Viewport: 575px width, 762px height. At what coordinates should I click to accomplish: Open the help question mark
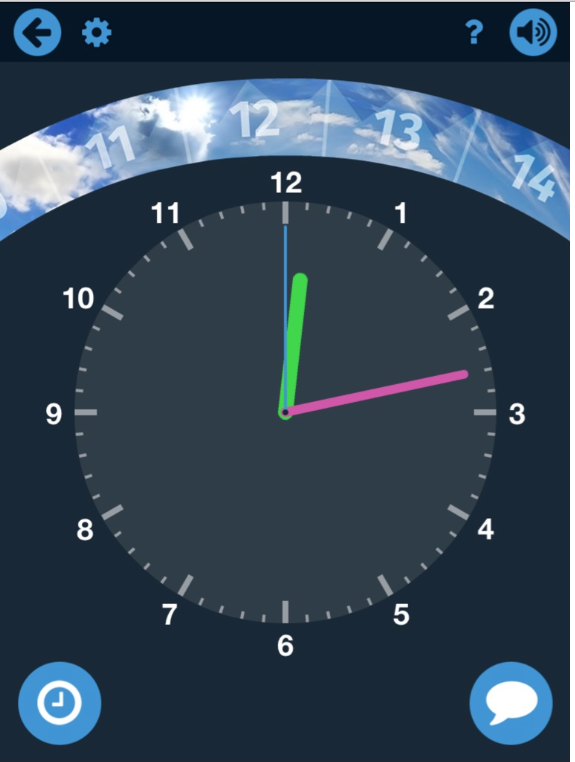pos(474,33)
